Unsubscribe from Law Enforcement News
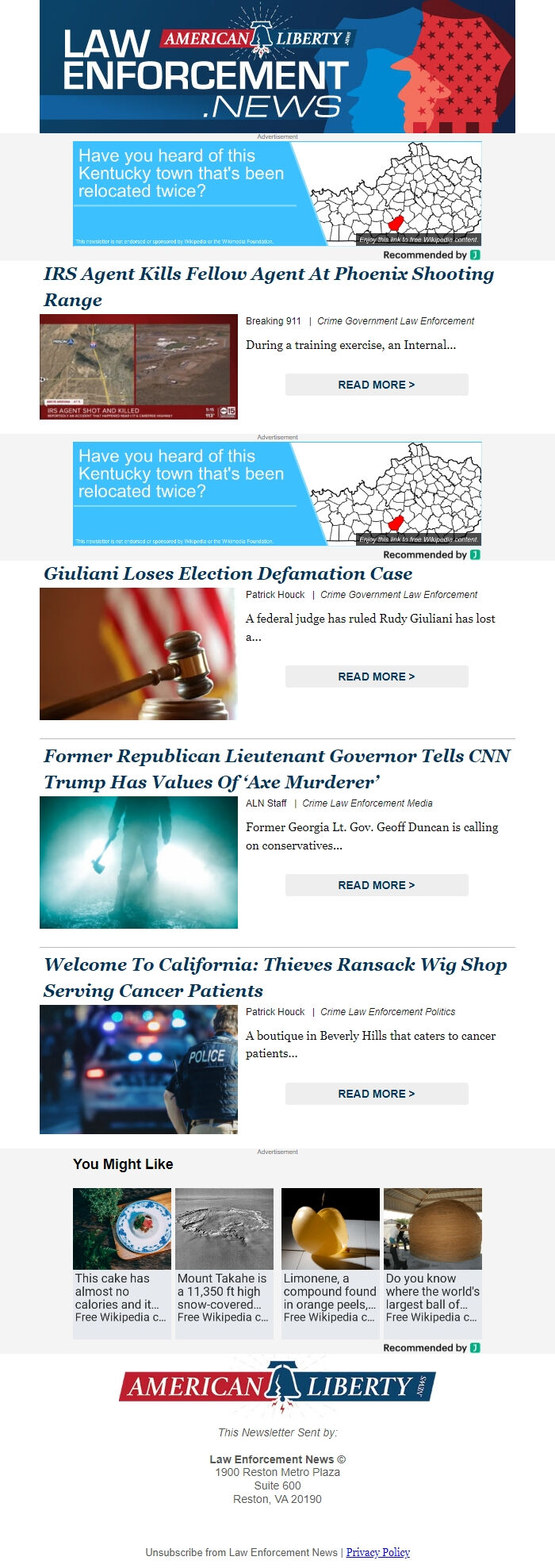This screenshot has height=1568, width=555. click(x=241, y=1552)
